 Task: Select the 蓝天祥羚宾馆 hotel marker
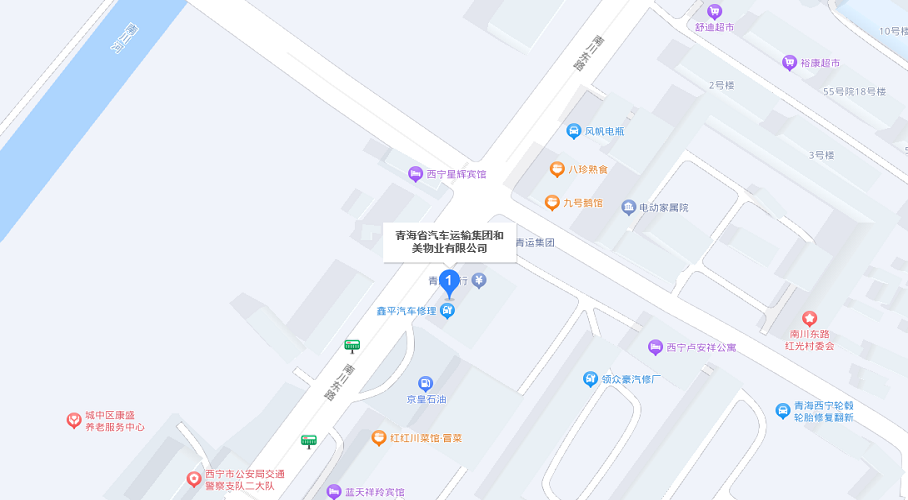[x=334, y=491]
